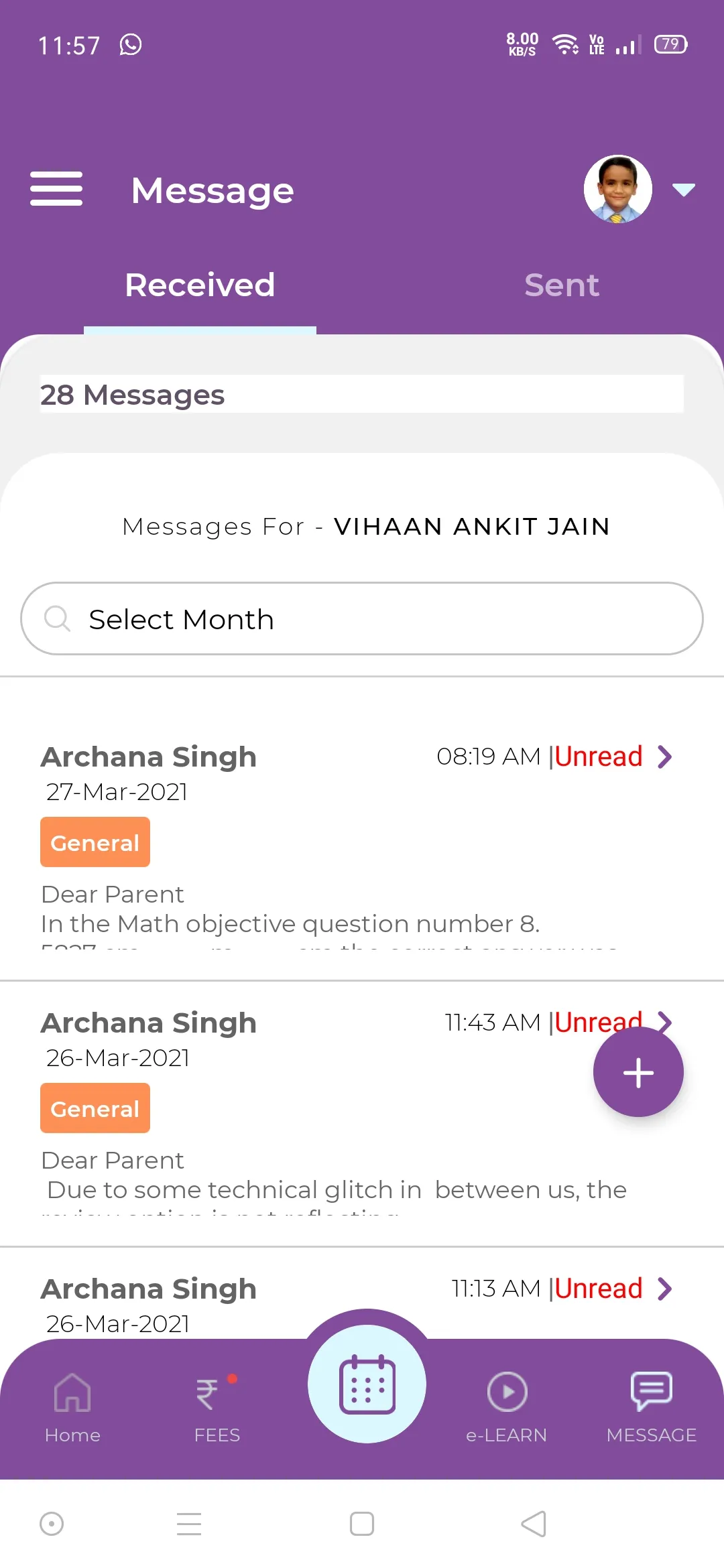This screenshot has height=1568, width=724.
Task: Compose a new message with plus button
Action: pyautogui.click(x=638, y=1072)
